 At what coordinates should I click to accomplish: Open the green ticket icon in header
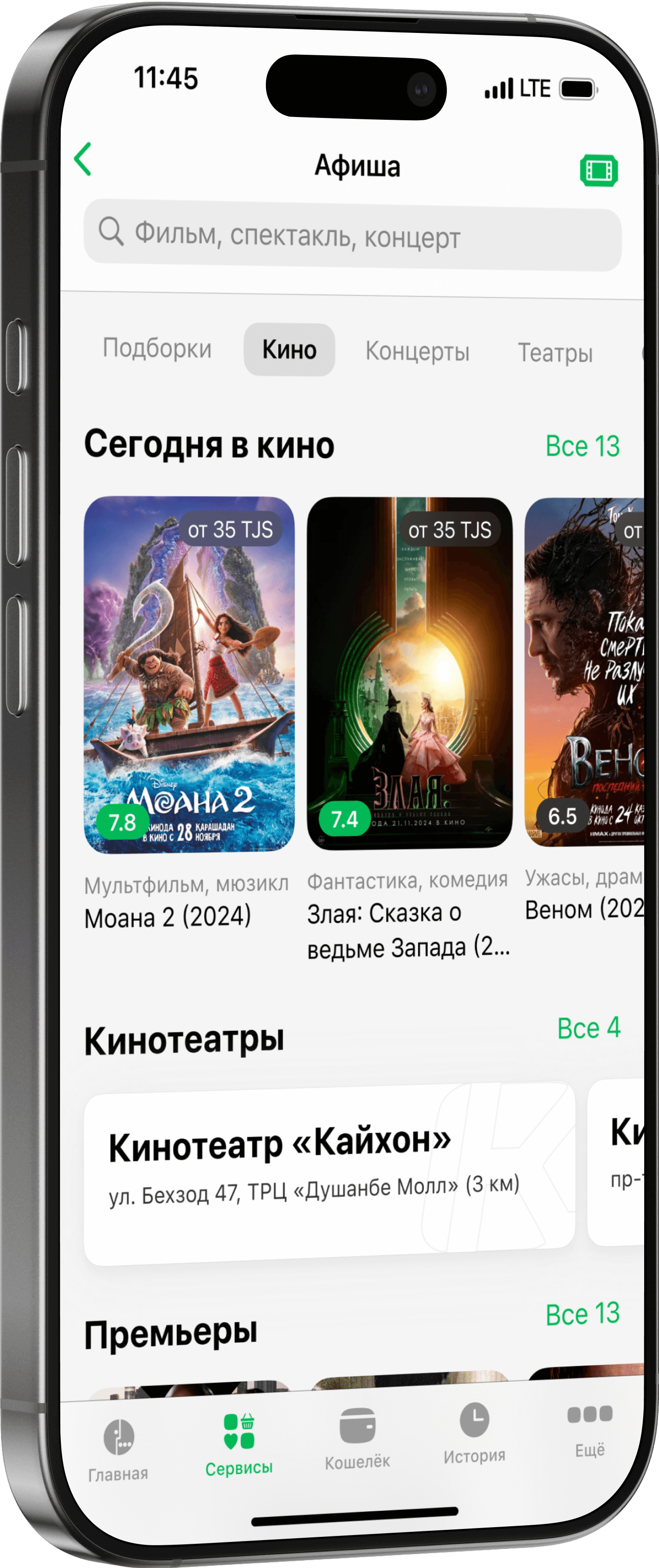point(599,170)
